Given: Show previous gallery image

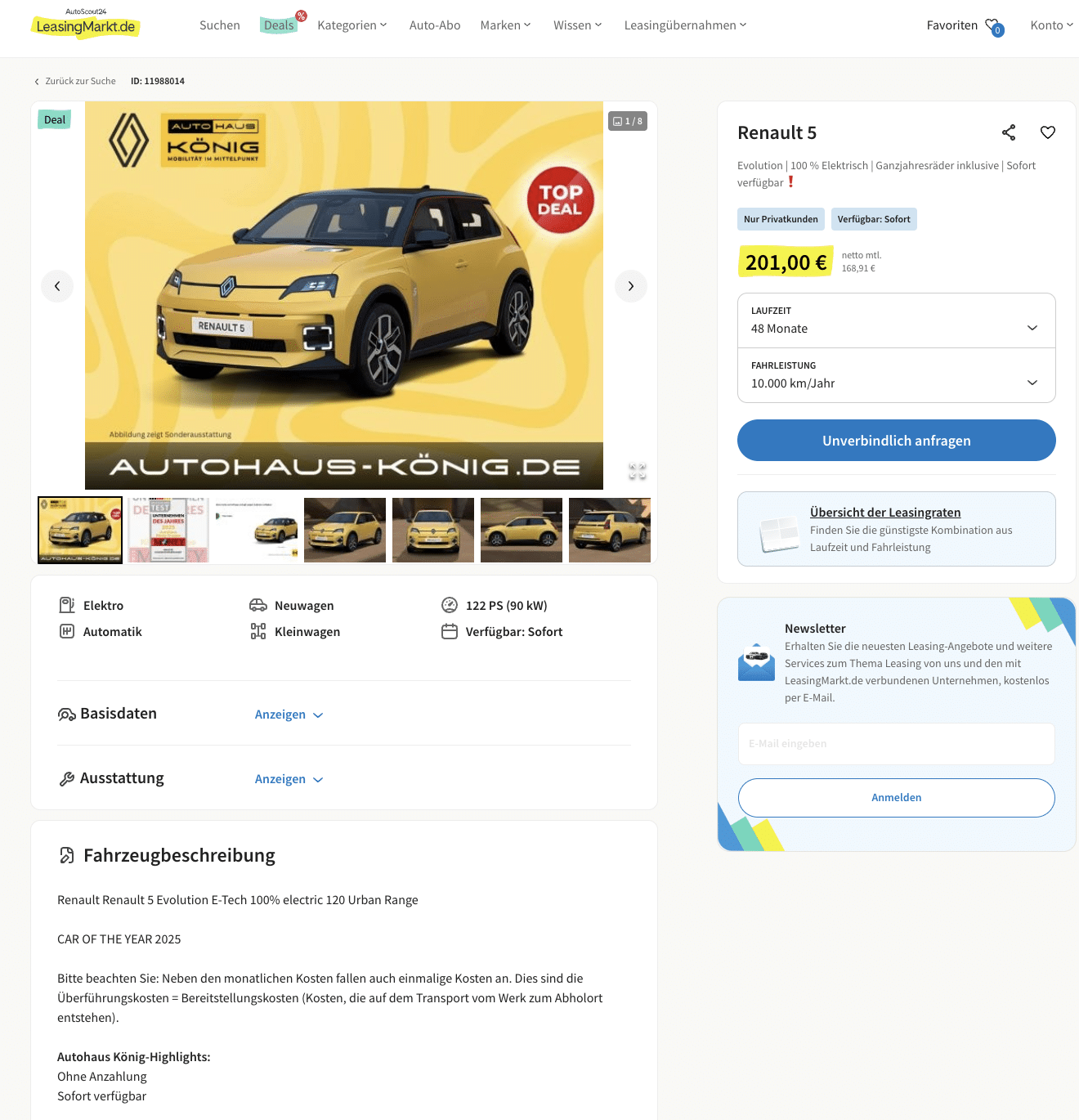Looking at the screenshot, I should (57, 286).
